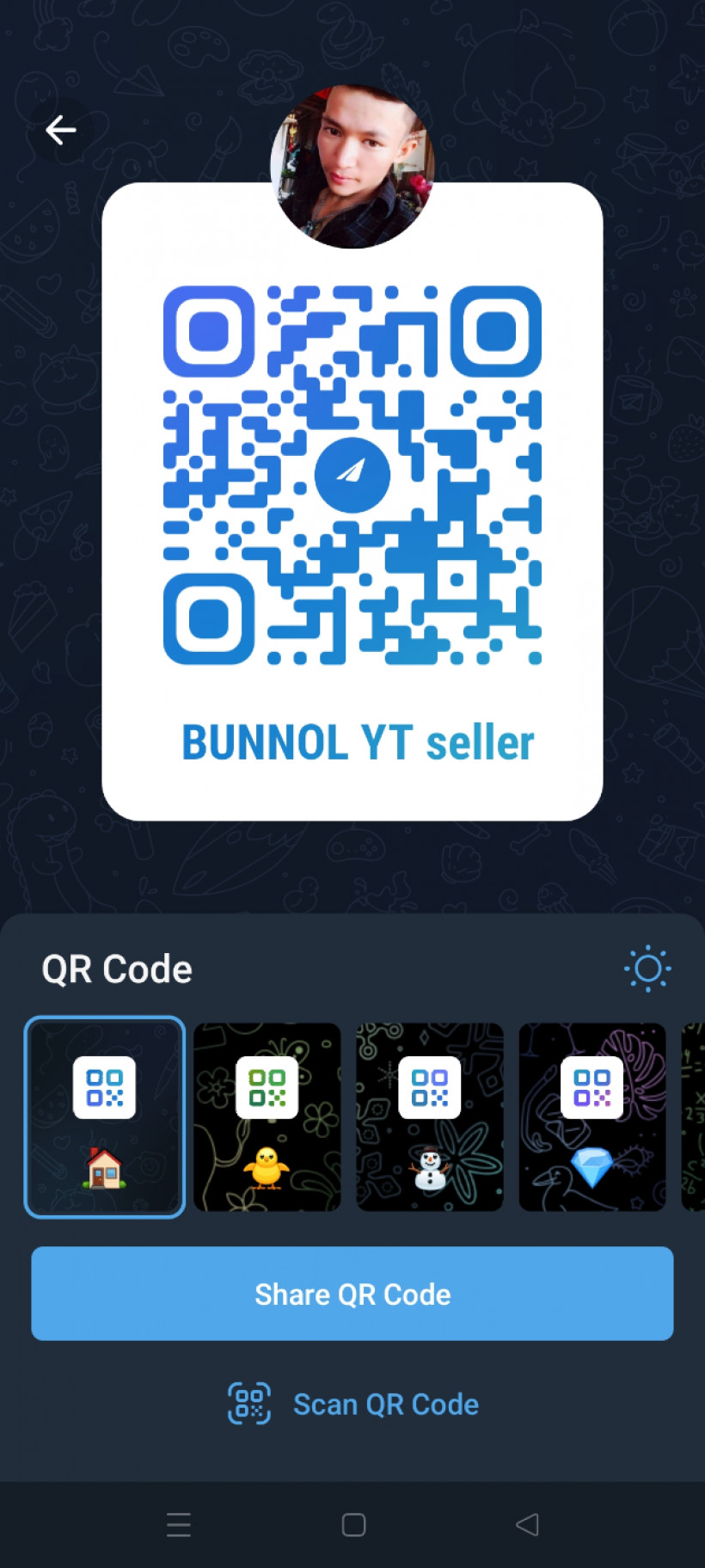Pick the snowman QR theme

pyautogui.click(x=429, y=1116)
